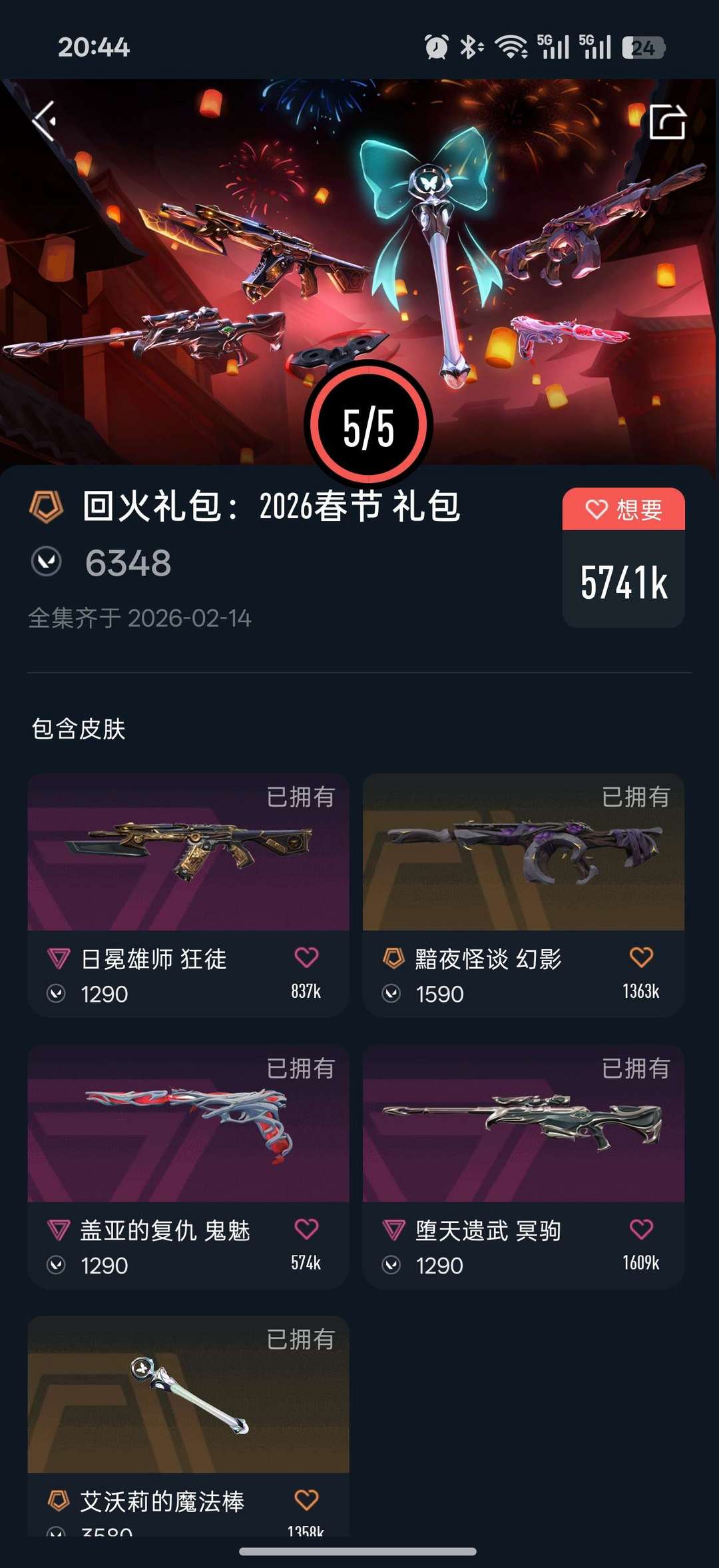The height and width of the screenshot is (1568, 719).
Task: Share this bundle page
Action: point(667,122)
